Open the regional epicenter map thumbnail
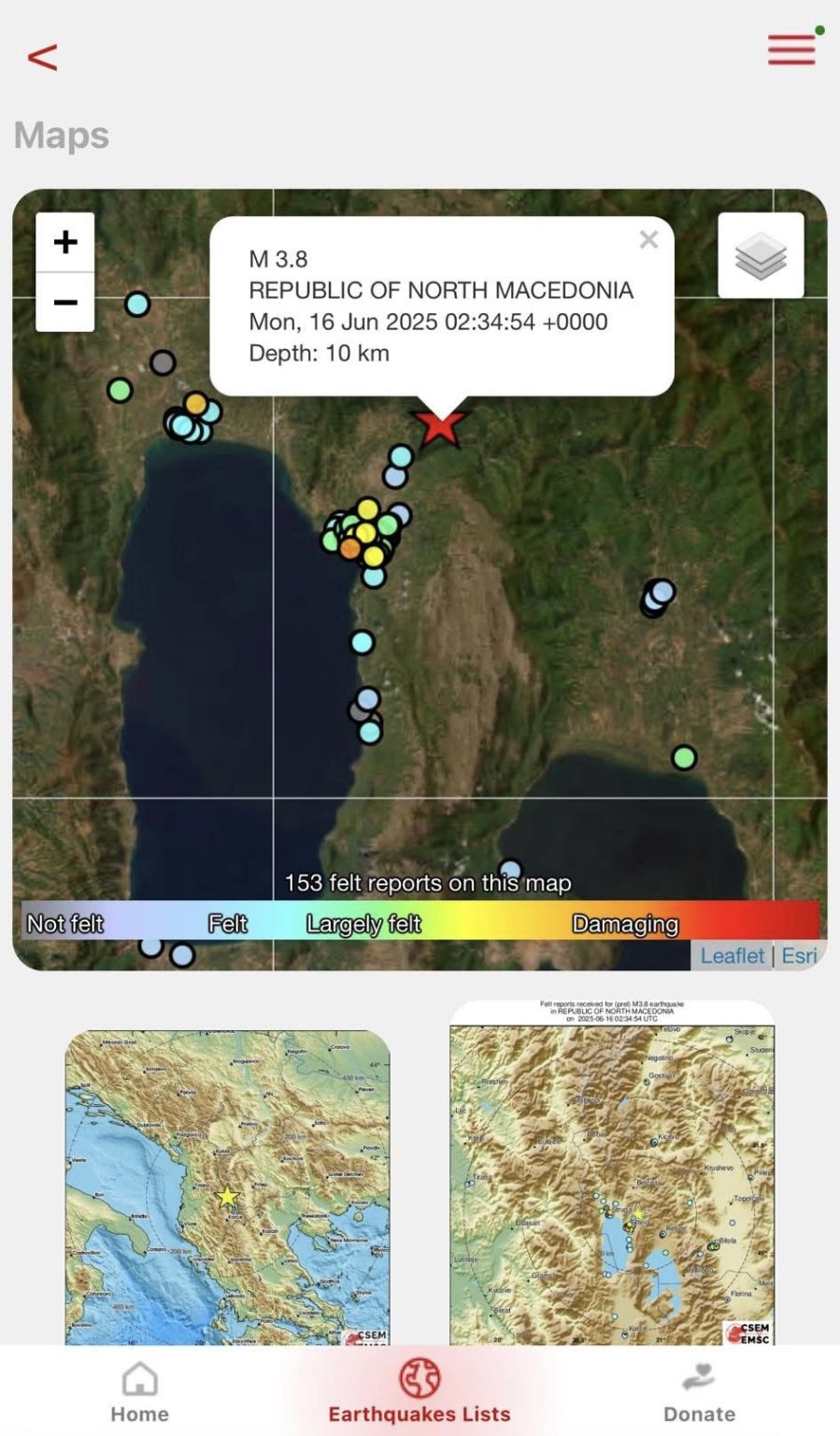The width and height of the screenshot is (840, 1436). (x=227, y=1187)
